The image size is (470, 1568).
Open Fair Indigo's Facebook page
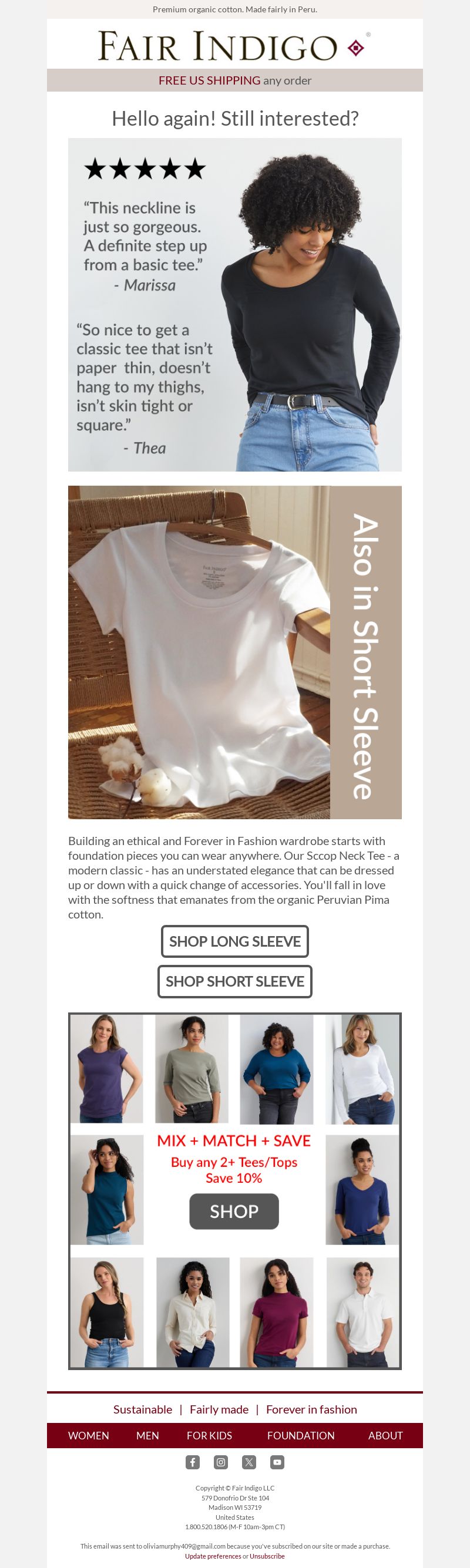[x=192, y=1462]
